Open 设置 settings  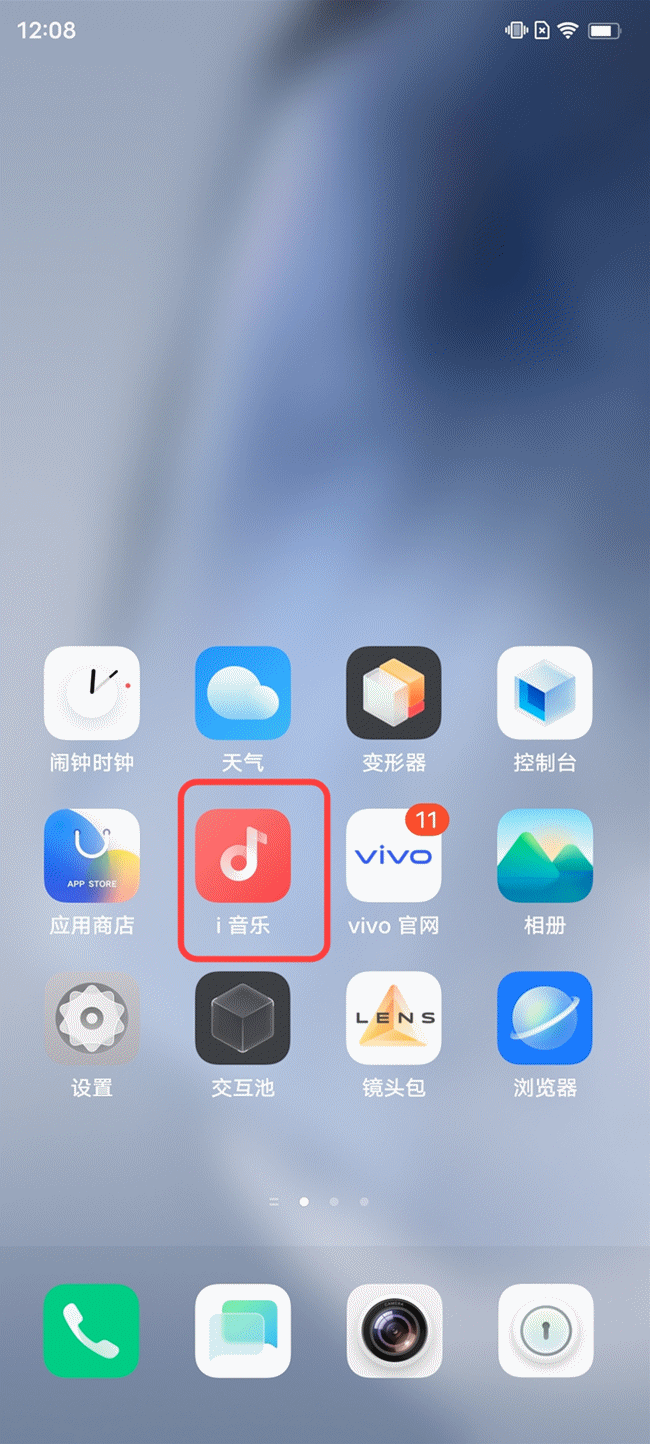click(92, 1018)
